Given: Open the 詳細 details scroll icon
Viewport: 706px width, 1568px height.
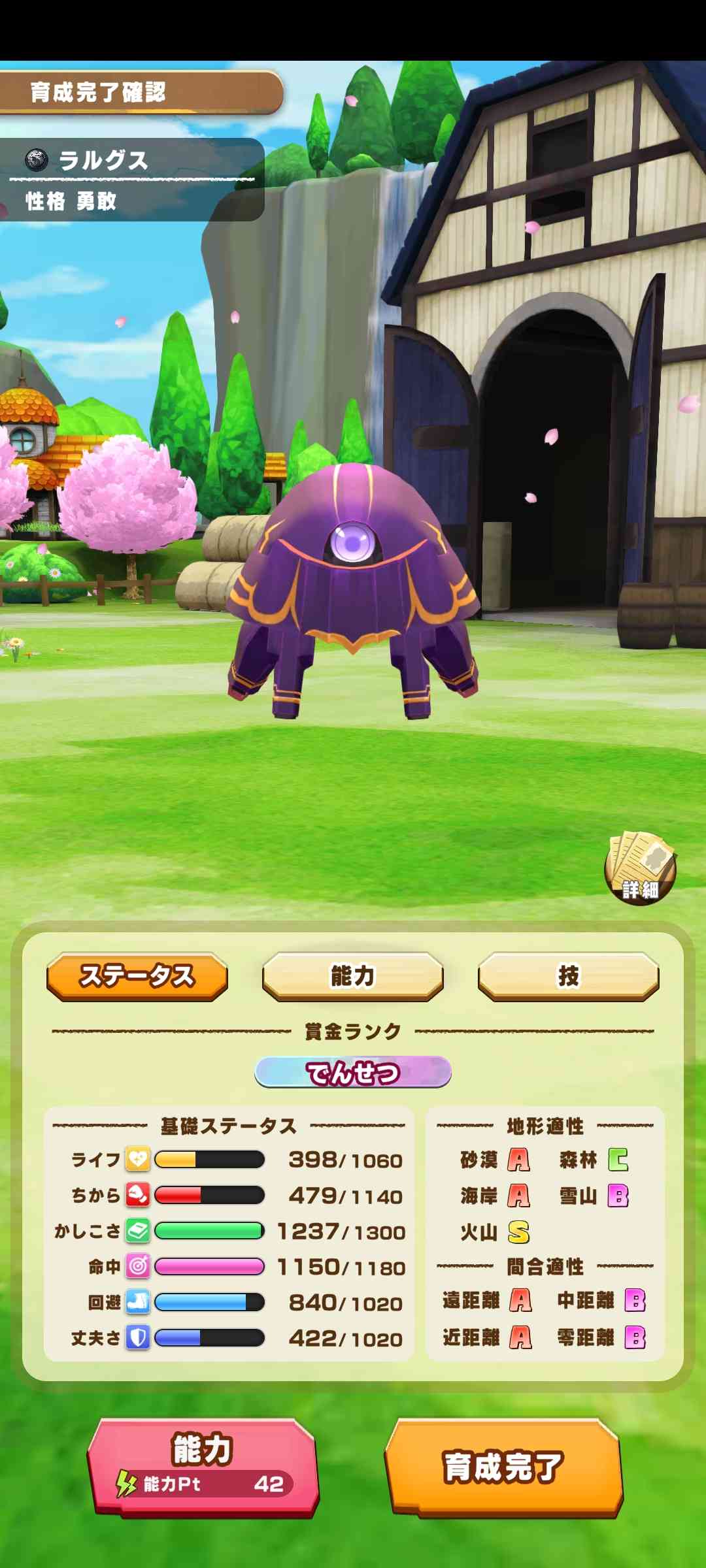Looking at the screenshot, I should tap(640, 868).
